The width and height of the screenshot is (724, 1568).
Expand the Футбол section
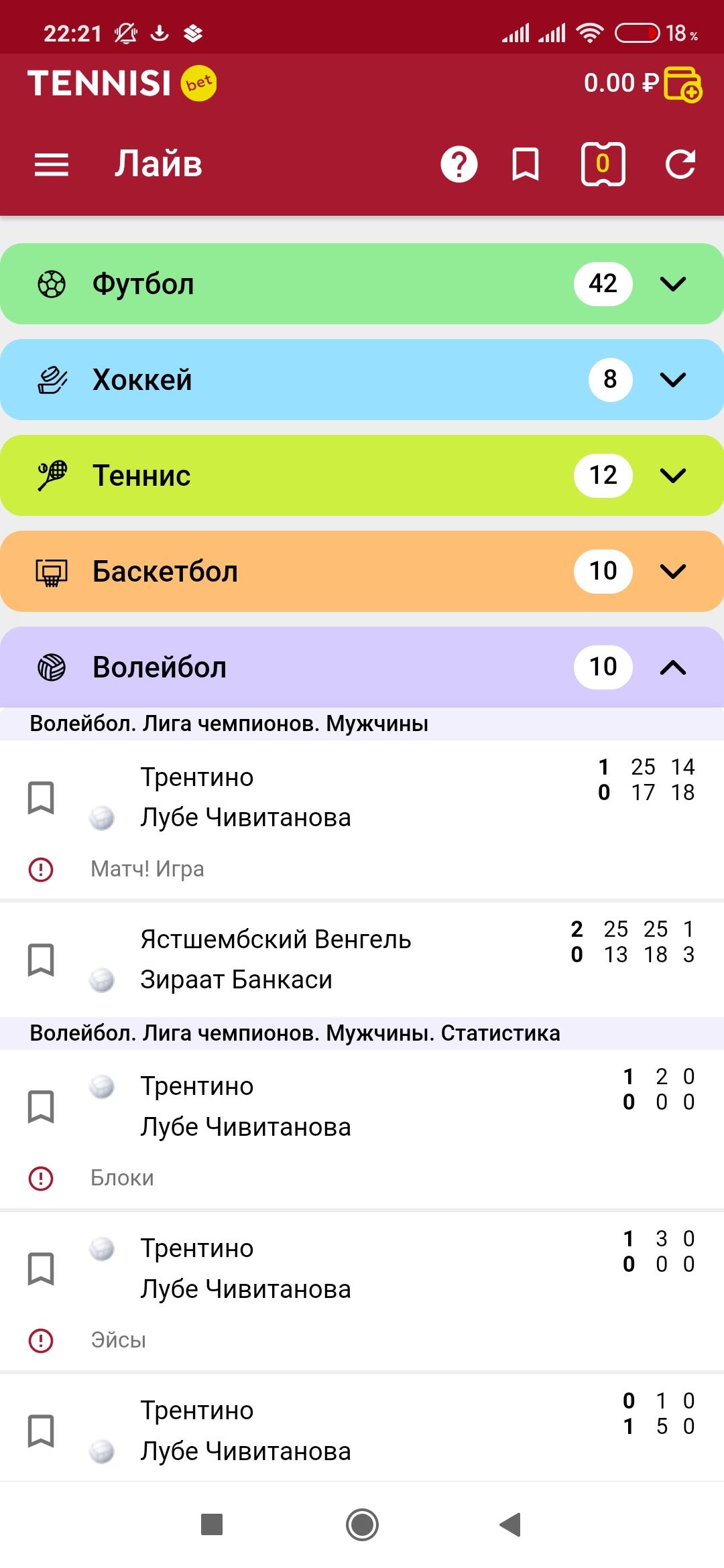[674, 283]
